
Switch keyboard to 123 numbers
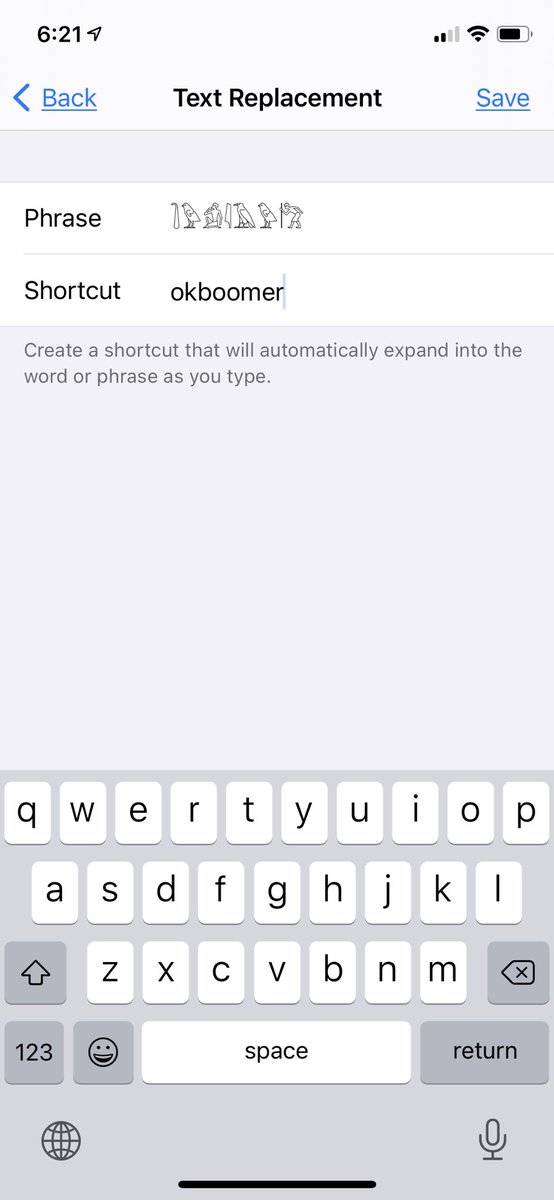click(x=34, y=1052)
